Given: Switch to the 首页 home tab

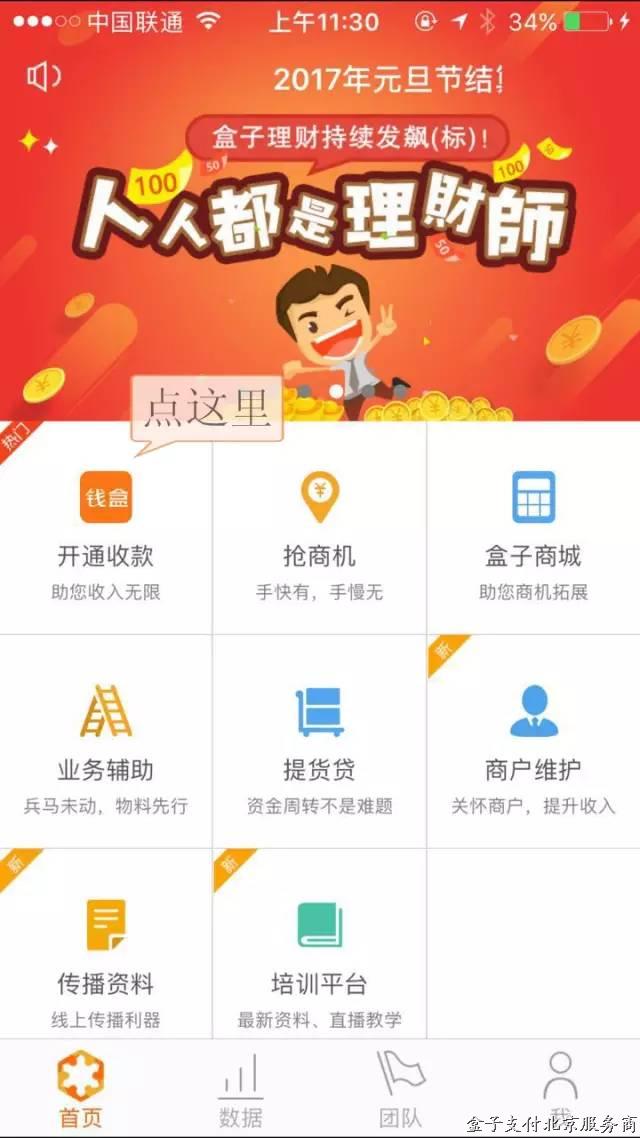Looking at the screenshot, I should click(80, 1089).
